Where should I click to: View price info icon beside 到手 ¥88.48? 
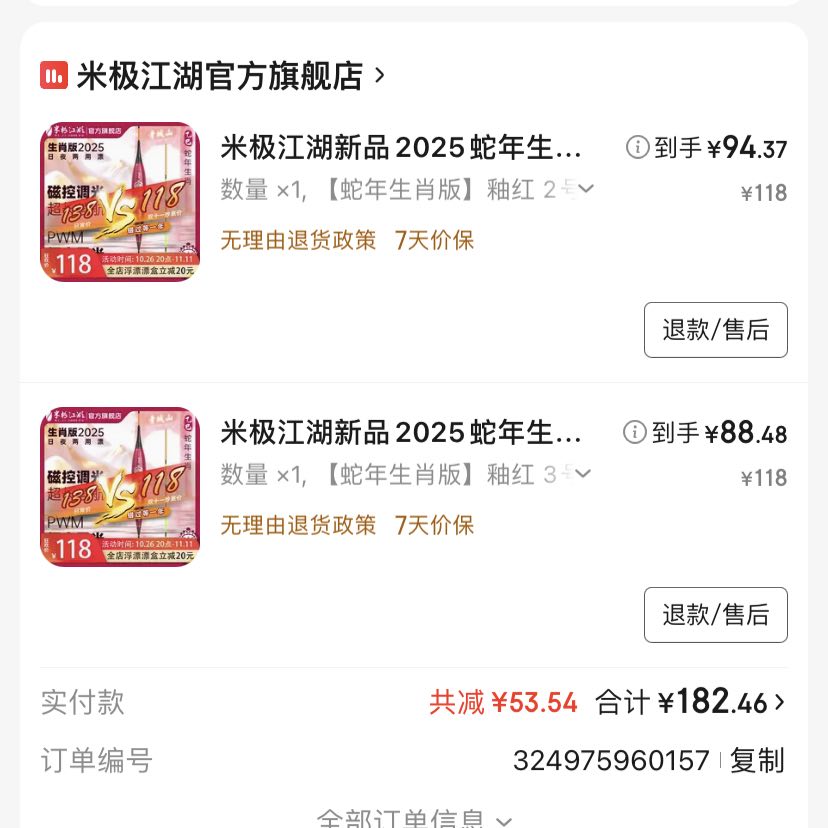(634, 432)
